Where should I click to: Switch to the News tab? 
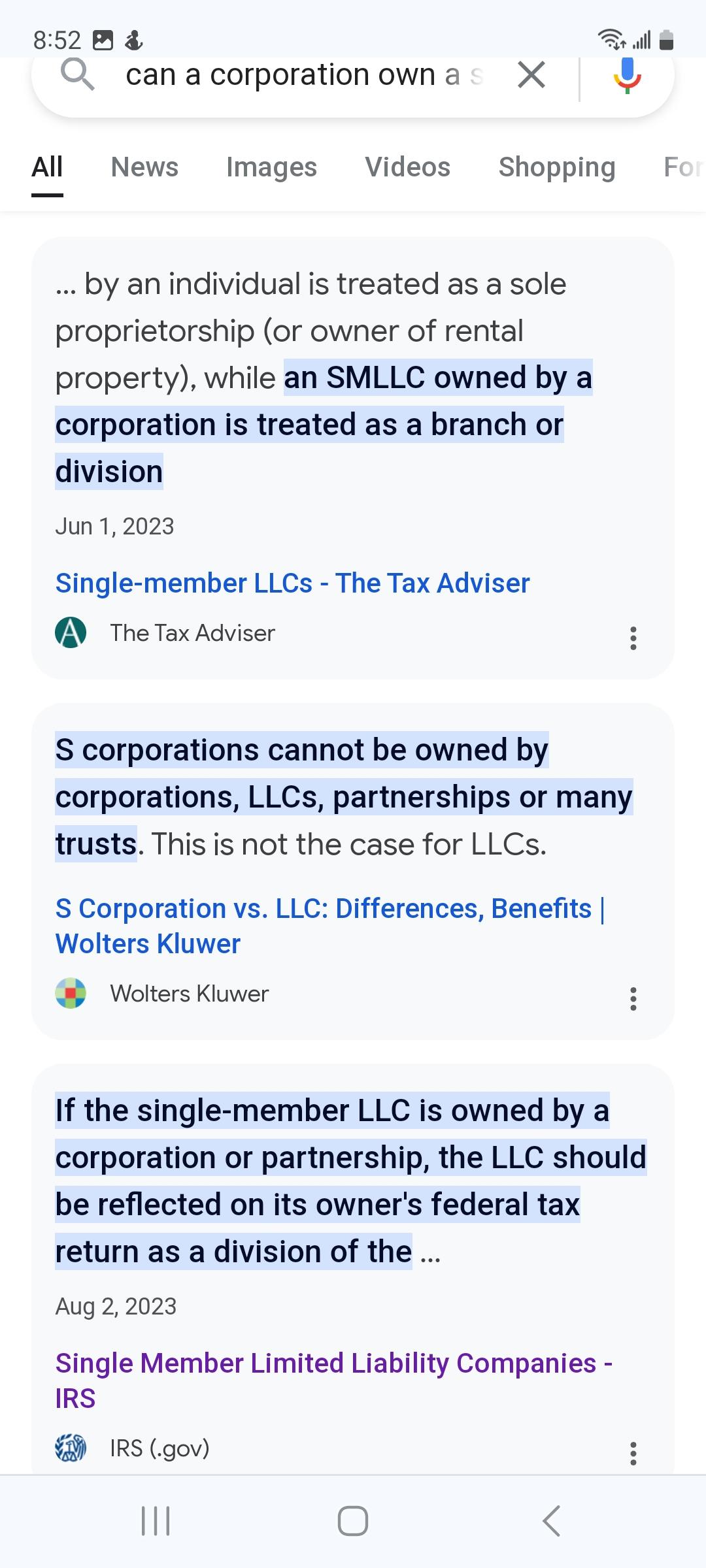pyautogui.click(x=144, y=167)
